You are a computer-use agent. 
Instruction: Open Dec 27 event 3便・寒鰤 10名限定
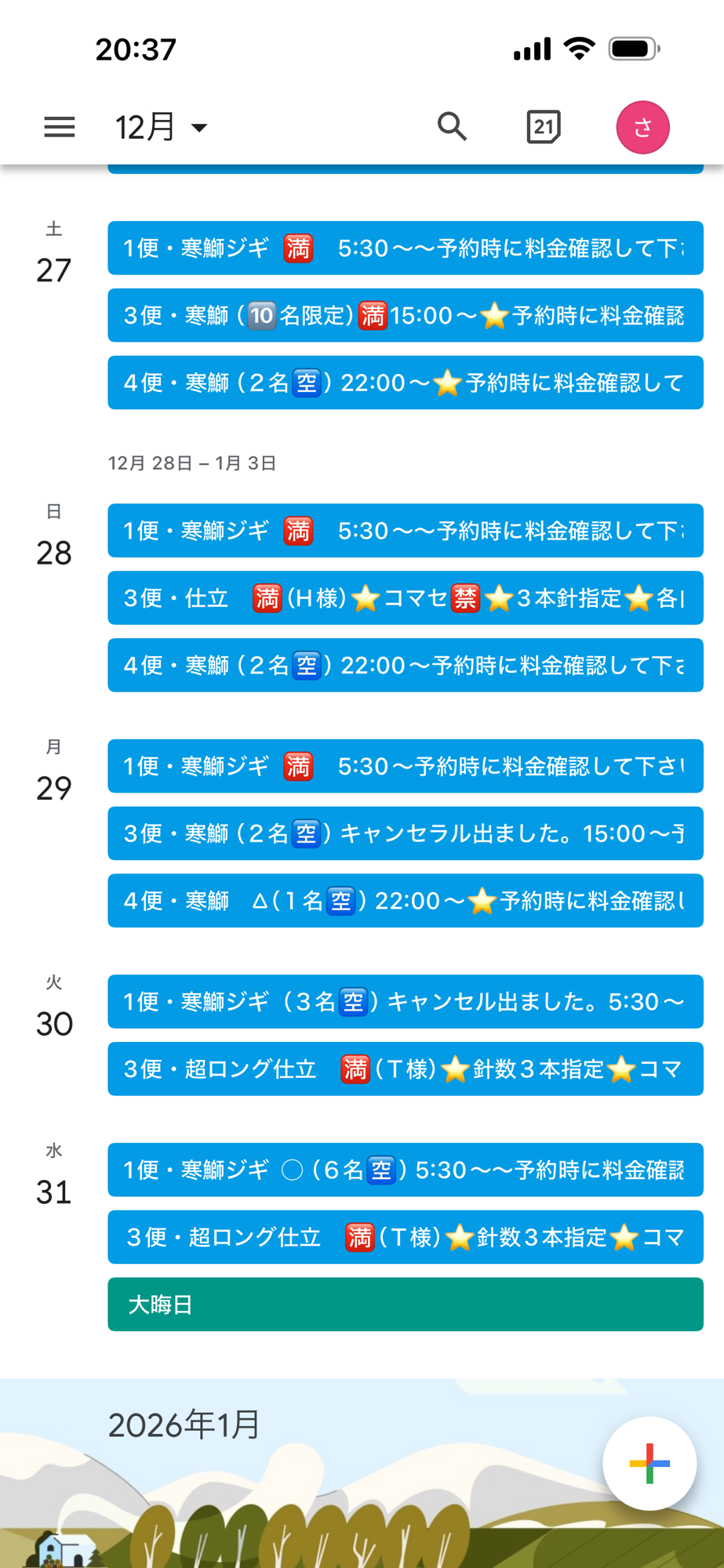(405, 316)
